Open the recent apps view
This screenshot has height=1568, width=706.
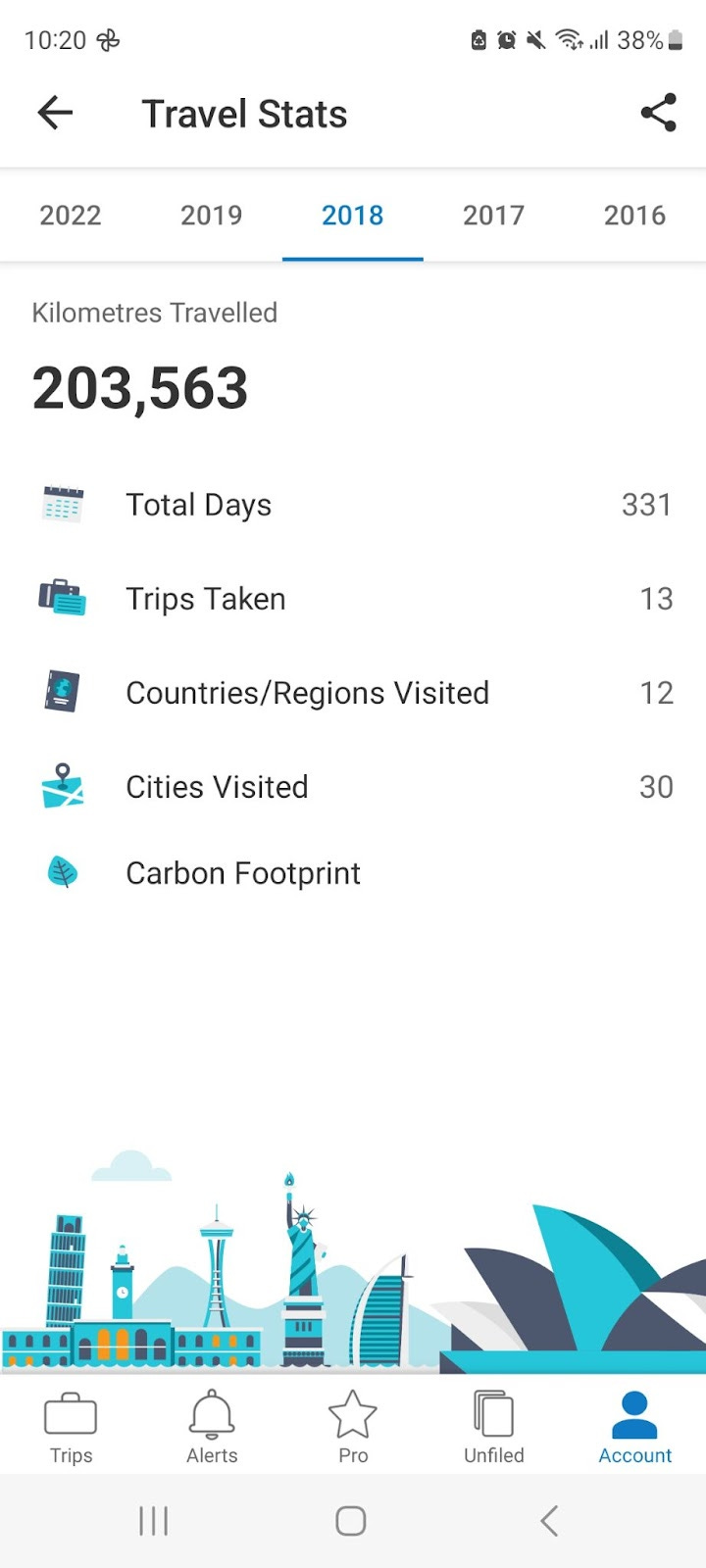[x=154, y=1521]
